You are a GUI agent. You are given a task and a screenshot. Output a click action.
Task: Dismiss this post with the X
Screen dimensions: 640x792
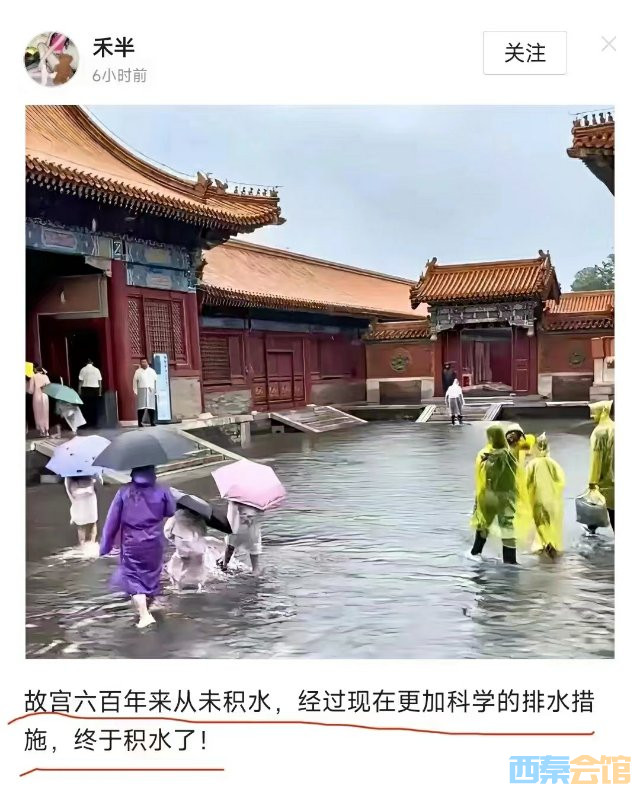(608, 44)
